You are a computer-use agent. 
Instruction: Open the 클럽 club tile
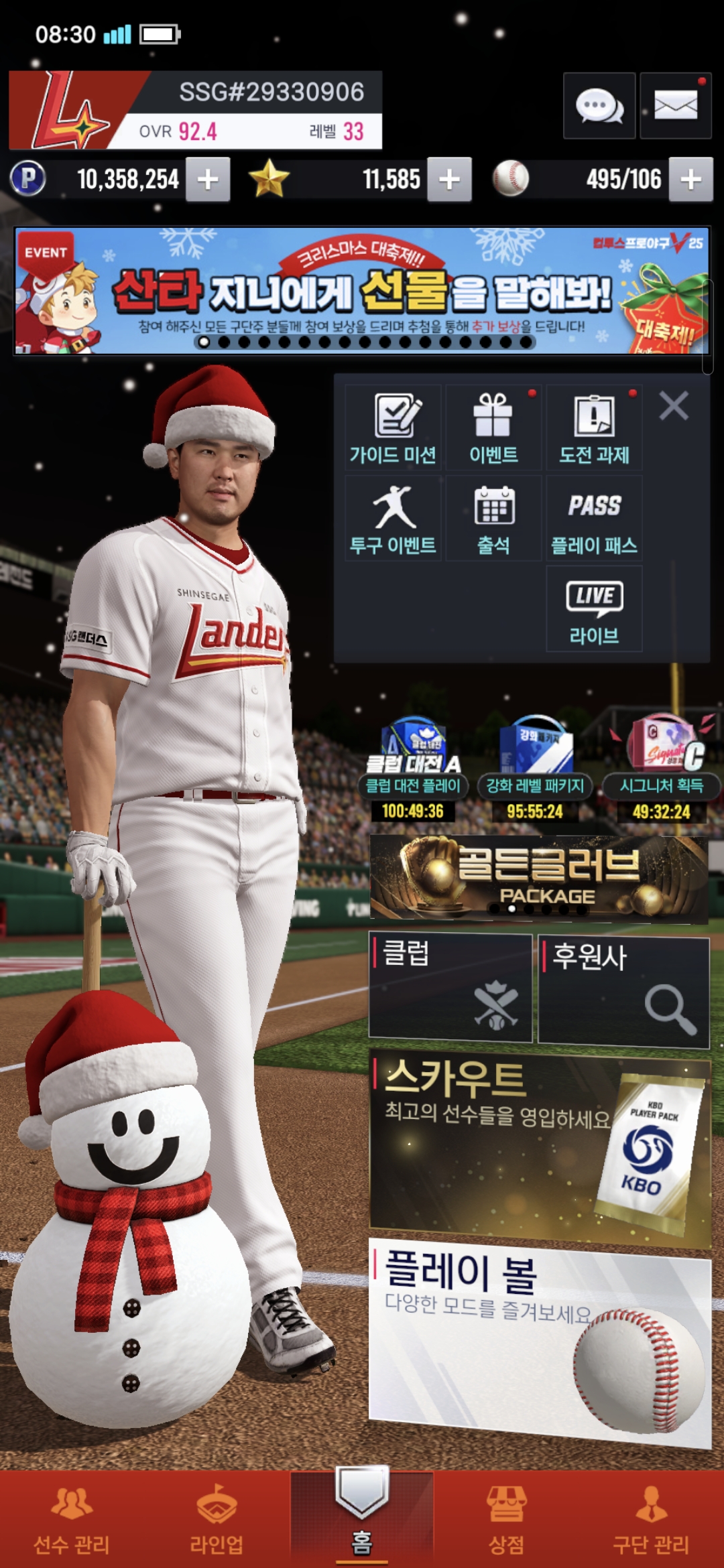(x=450, y=988)
